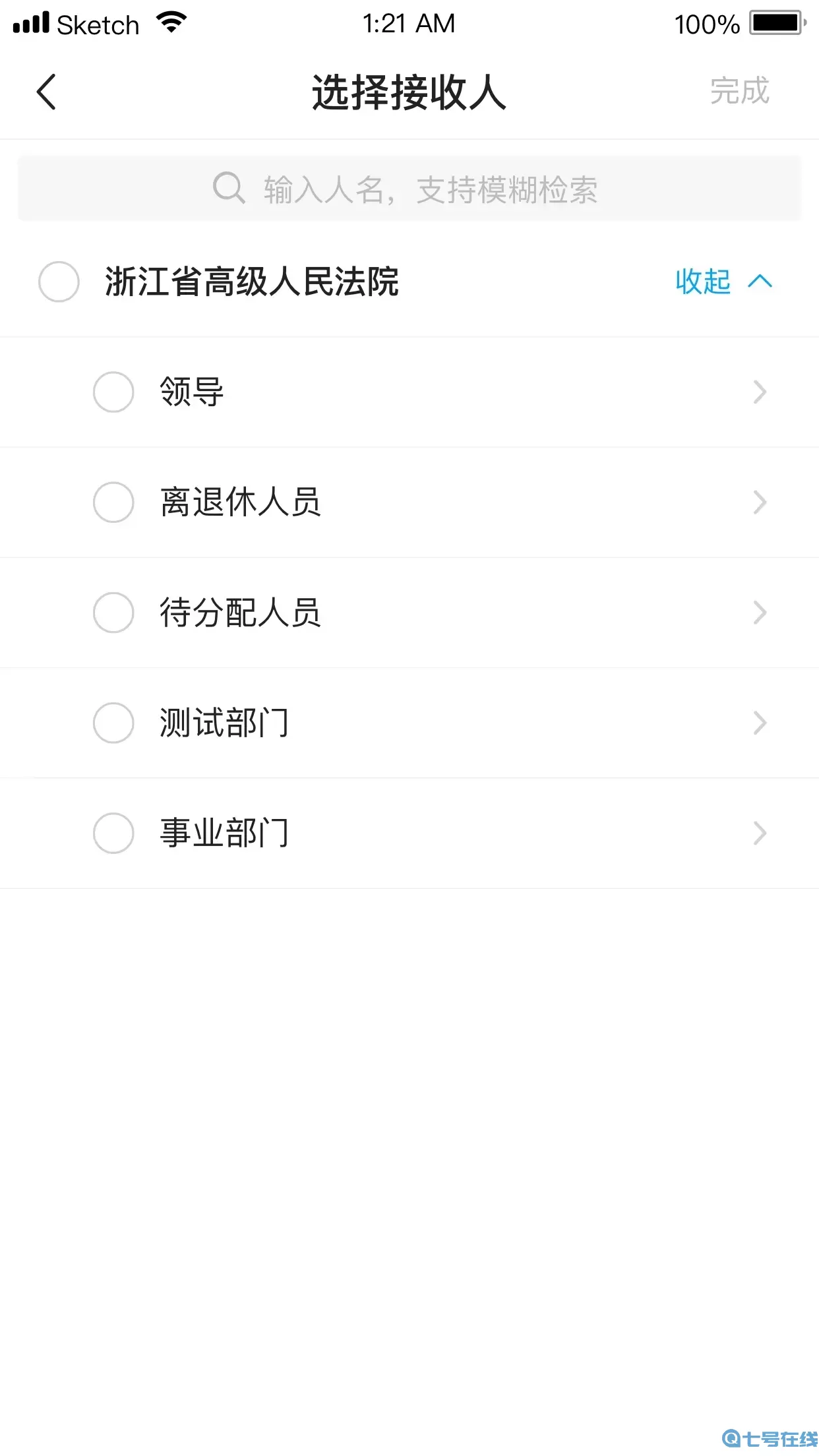Select the 浙江省高级人民法院 circle
Screen dimensions: 819x1456
tap(58, 282)
